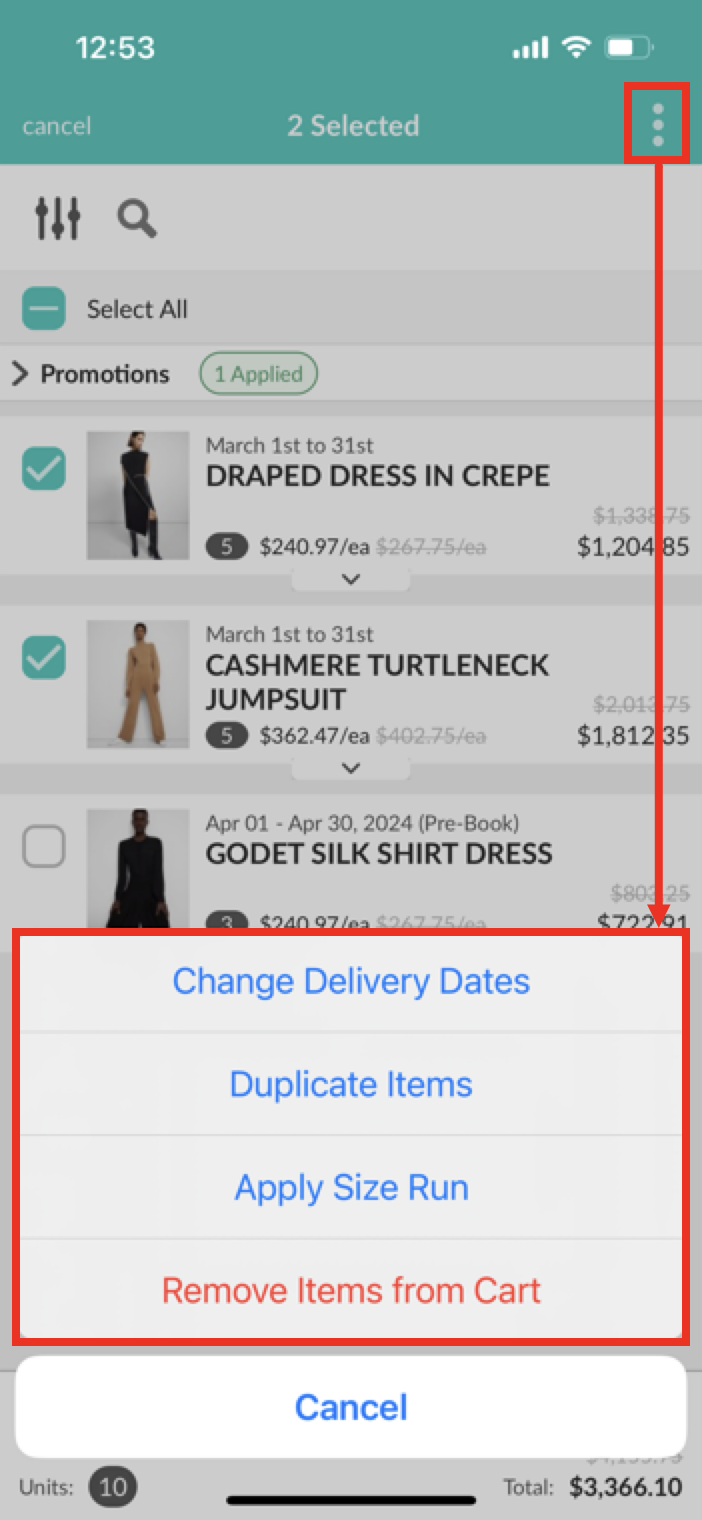Tap cancel in the top bar

point(56,126)
